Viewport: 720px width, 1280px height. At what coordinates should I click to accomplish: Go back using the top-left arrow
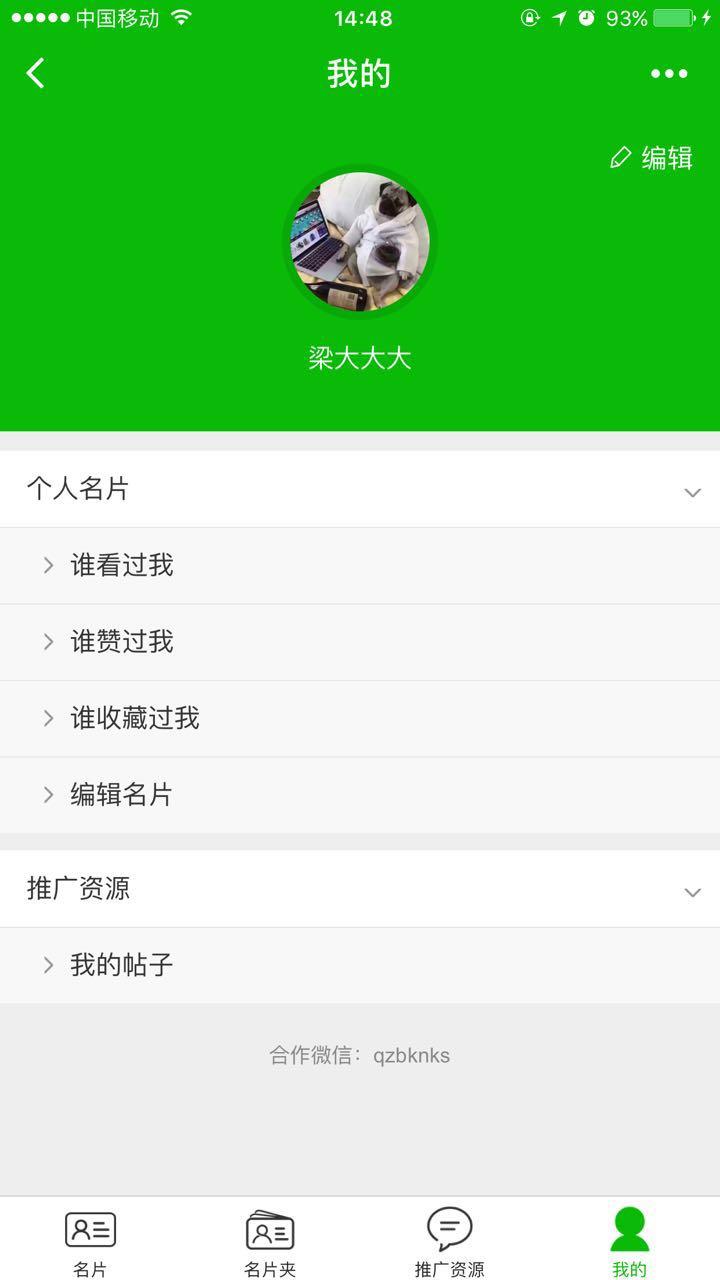[x=36, y=73]
